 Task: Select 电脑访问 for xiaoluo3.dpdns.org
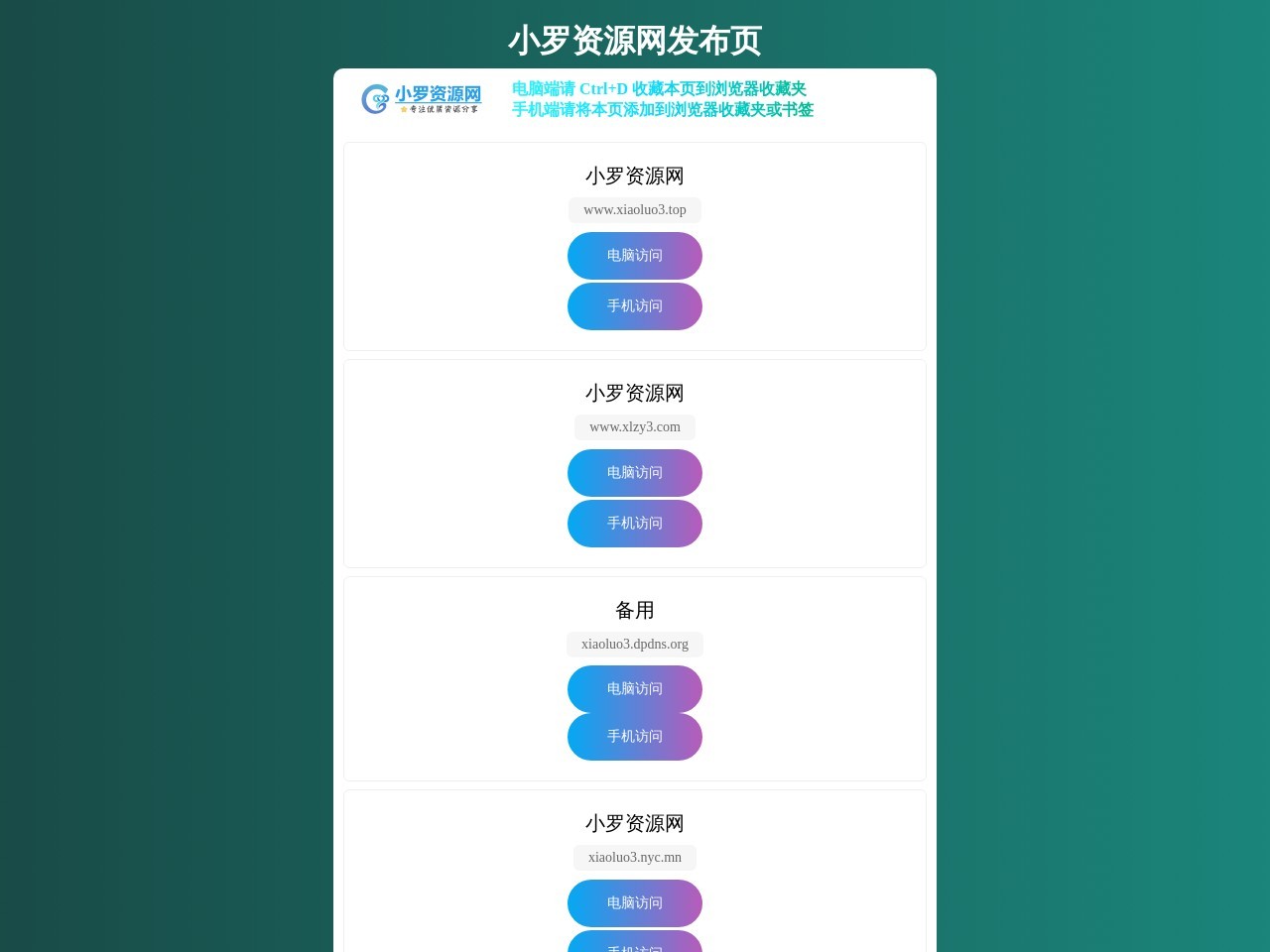coord(635,688)
